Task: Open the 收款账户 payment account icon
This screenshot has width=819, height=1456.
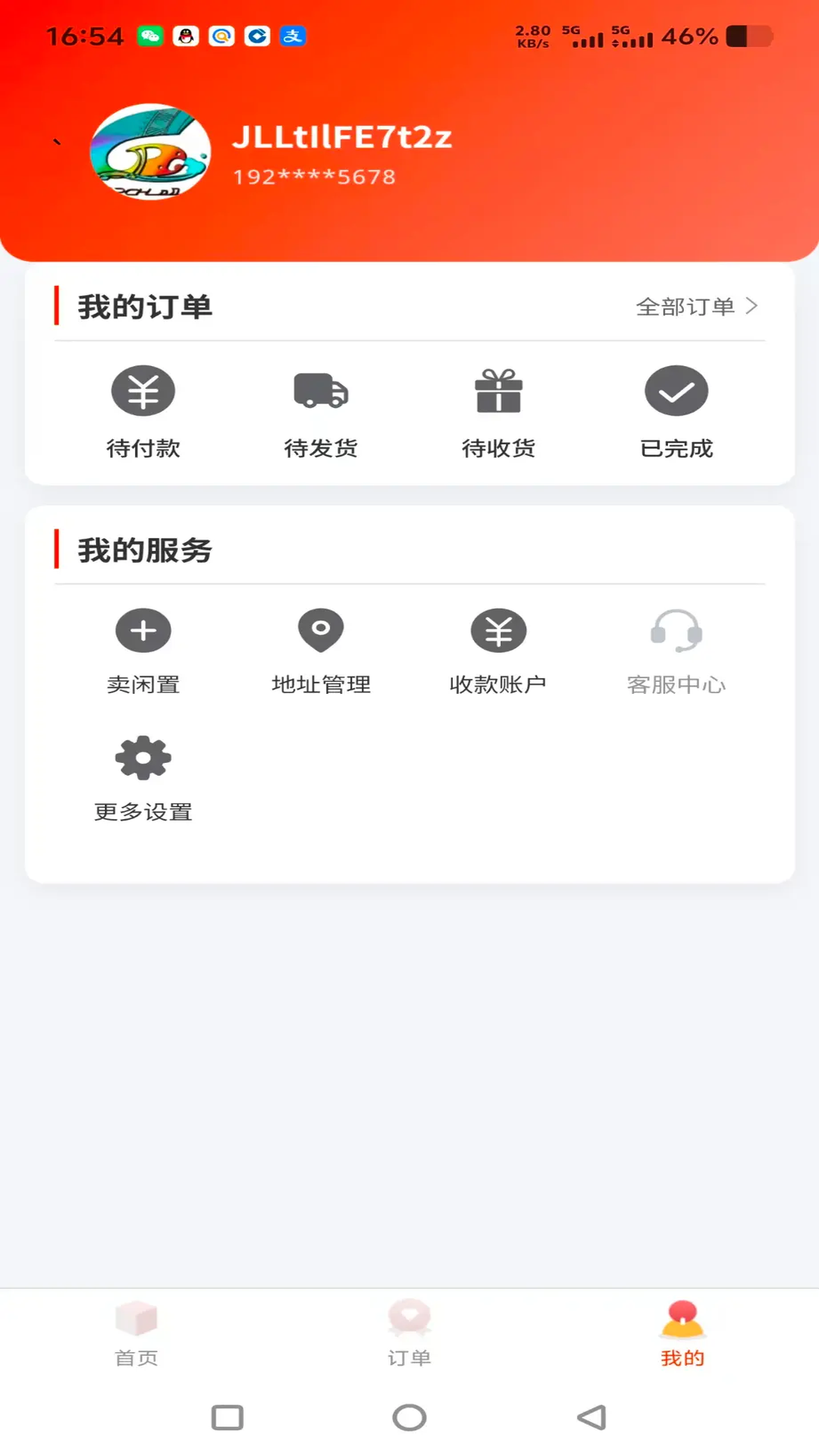Action: point(498,630)
